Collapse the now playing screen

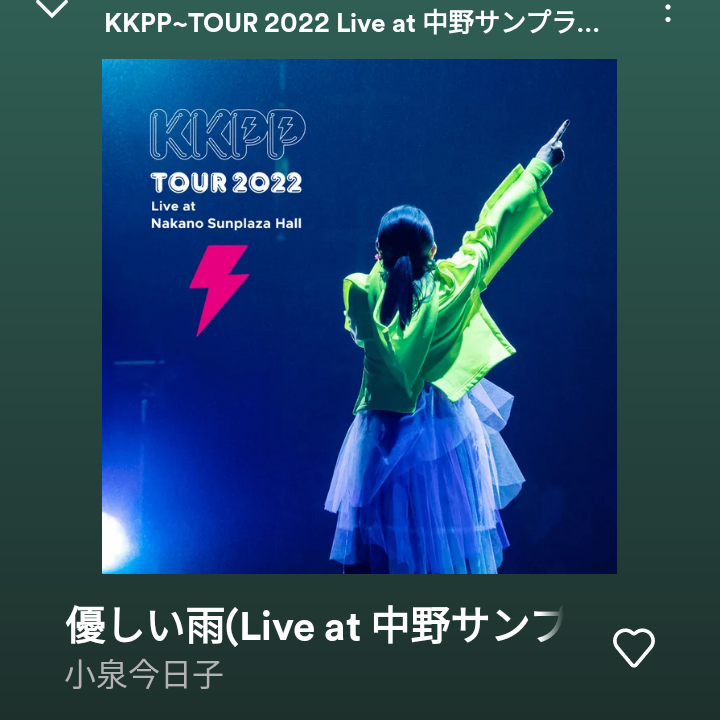coord(51,9)
